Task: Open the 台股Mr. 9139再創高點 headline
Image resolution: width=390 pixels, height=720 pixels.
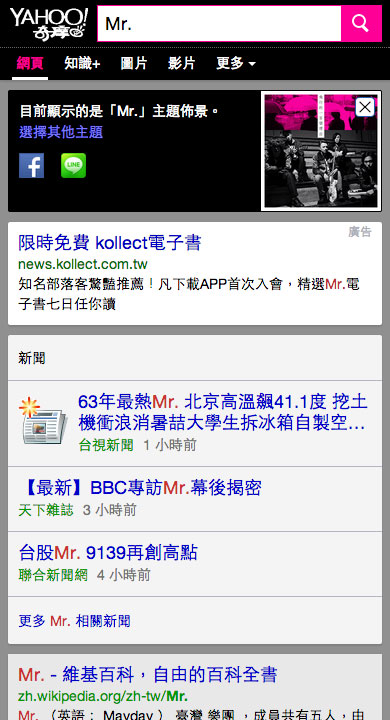Action: [108, 552]
